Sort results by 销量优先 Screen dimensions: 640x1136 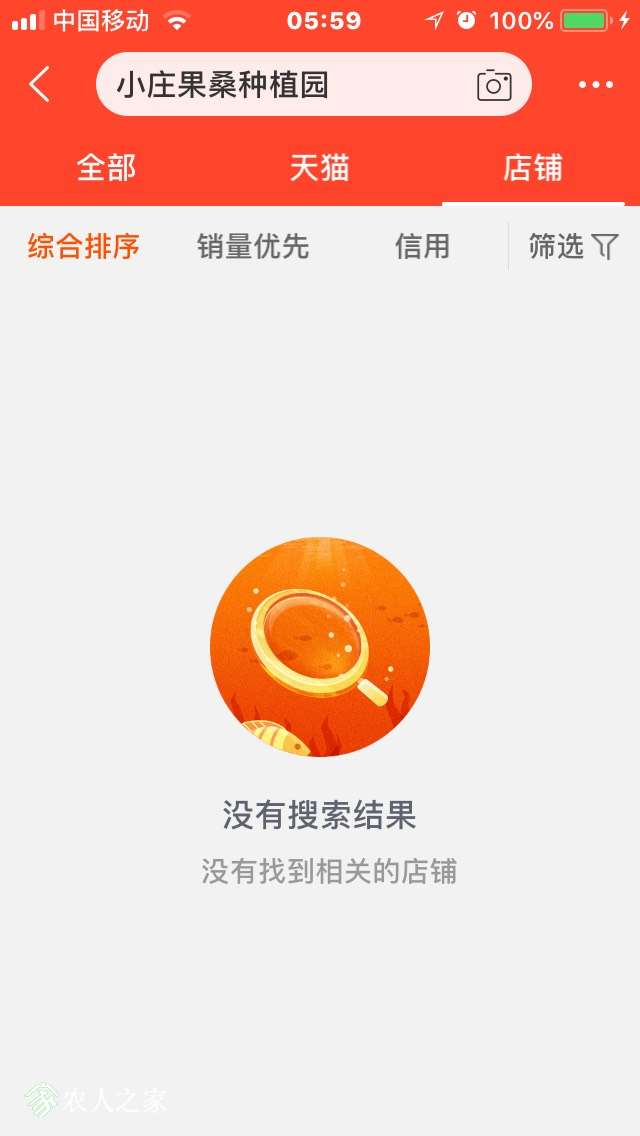pos(253,246)
